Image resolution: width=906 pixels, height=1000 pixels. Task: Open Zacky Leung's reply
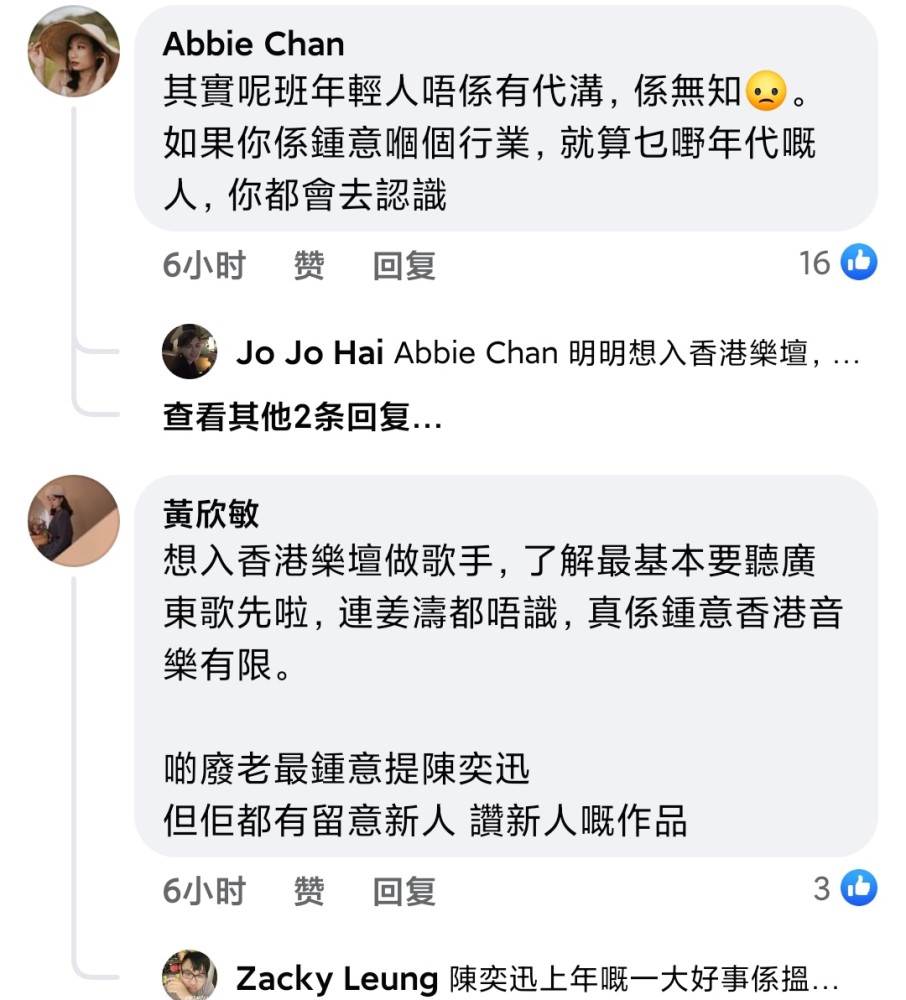[x=537, y=978]
